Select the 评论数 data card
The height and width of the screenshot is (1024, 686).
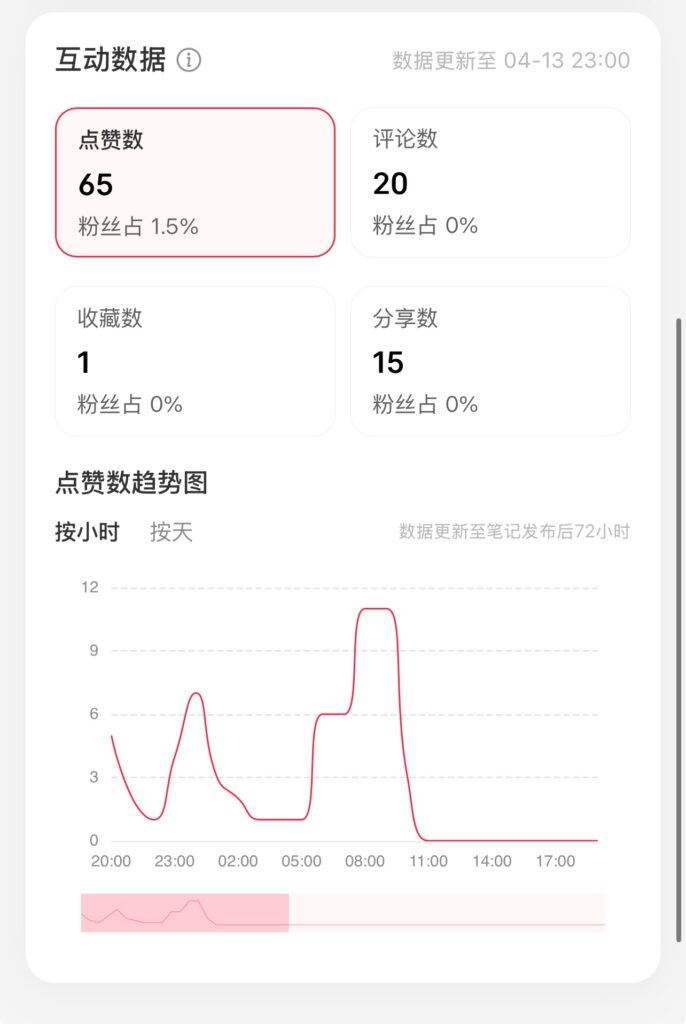pyautogui.click(x=490, y=183)
